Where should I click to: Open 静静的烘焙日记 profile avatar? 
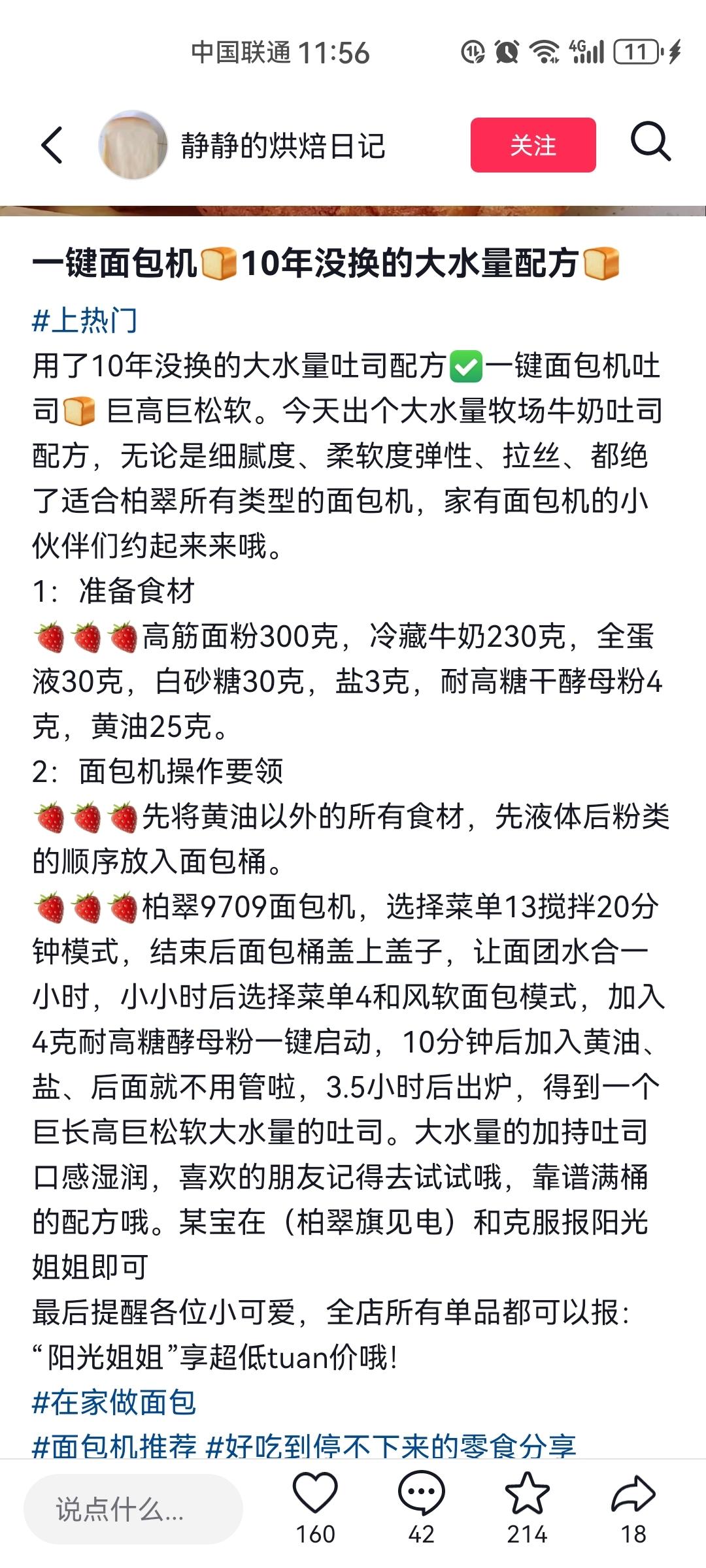[x=133, y=145]
